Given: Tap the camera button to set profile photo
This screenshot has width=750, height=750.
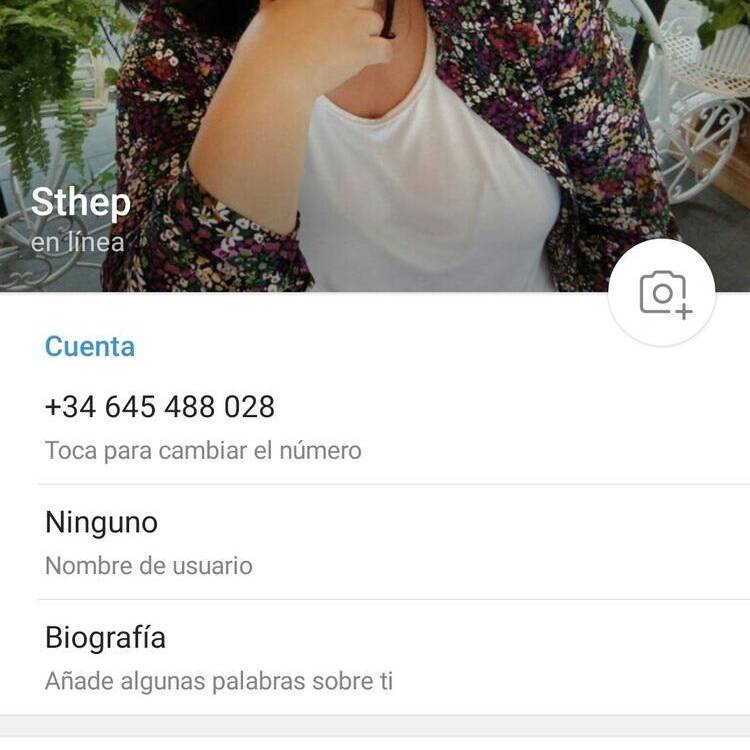Looking at the screenshot, I should 662,294.
